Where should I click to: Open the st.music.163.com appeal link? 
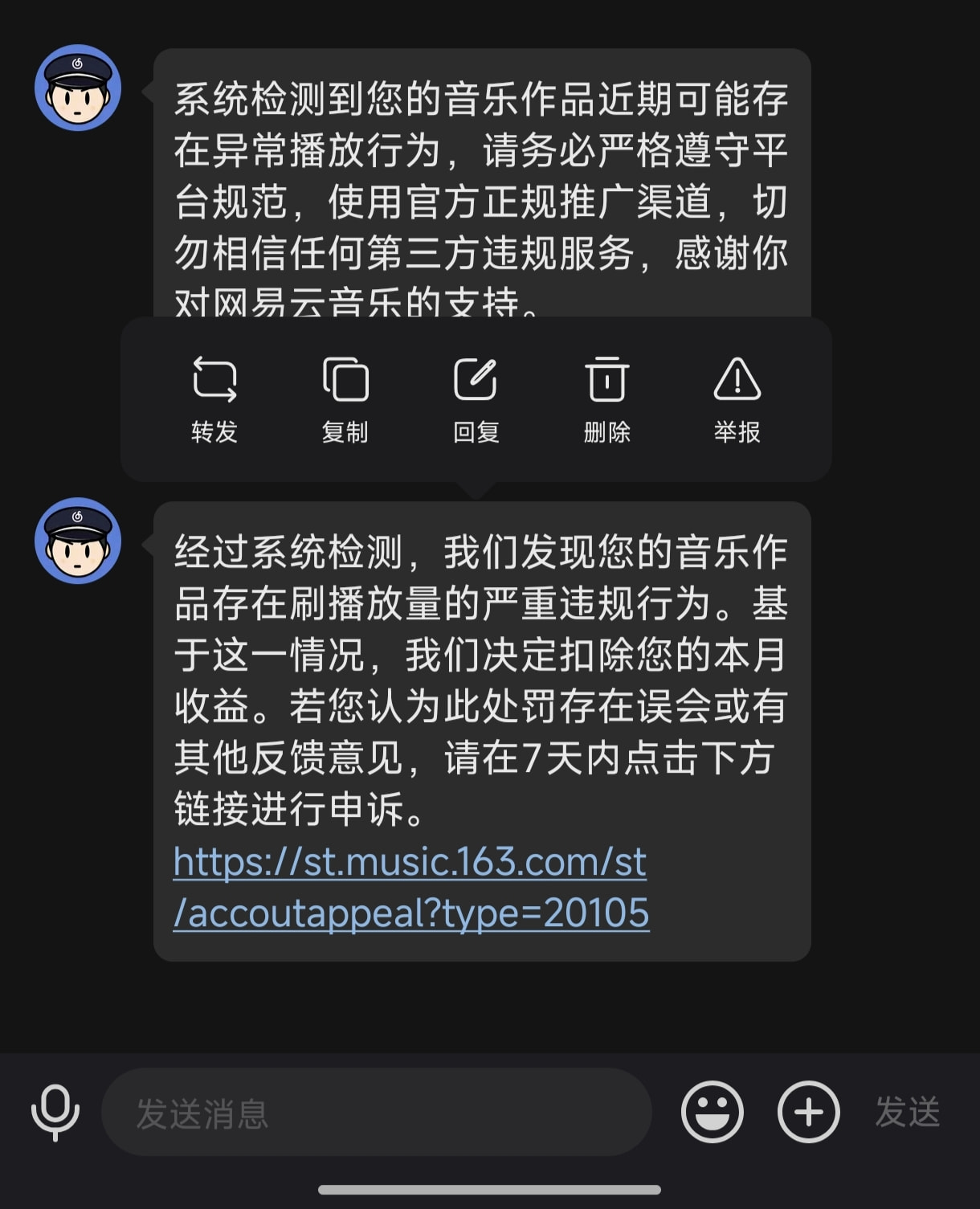coord(411,887)
